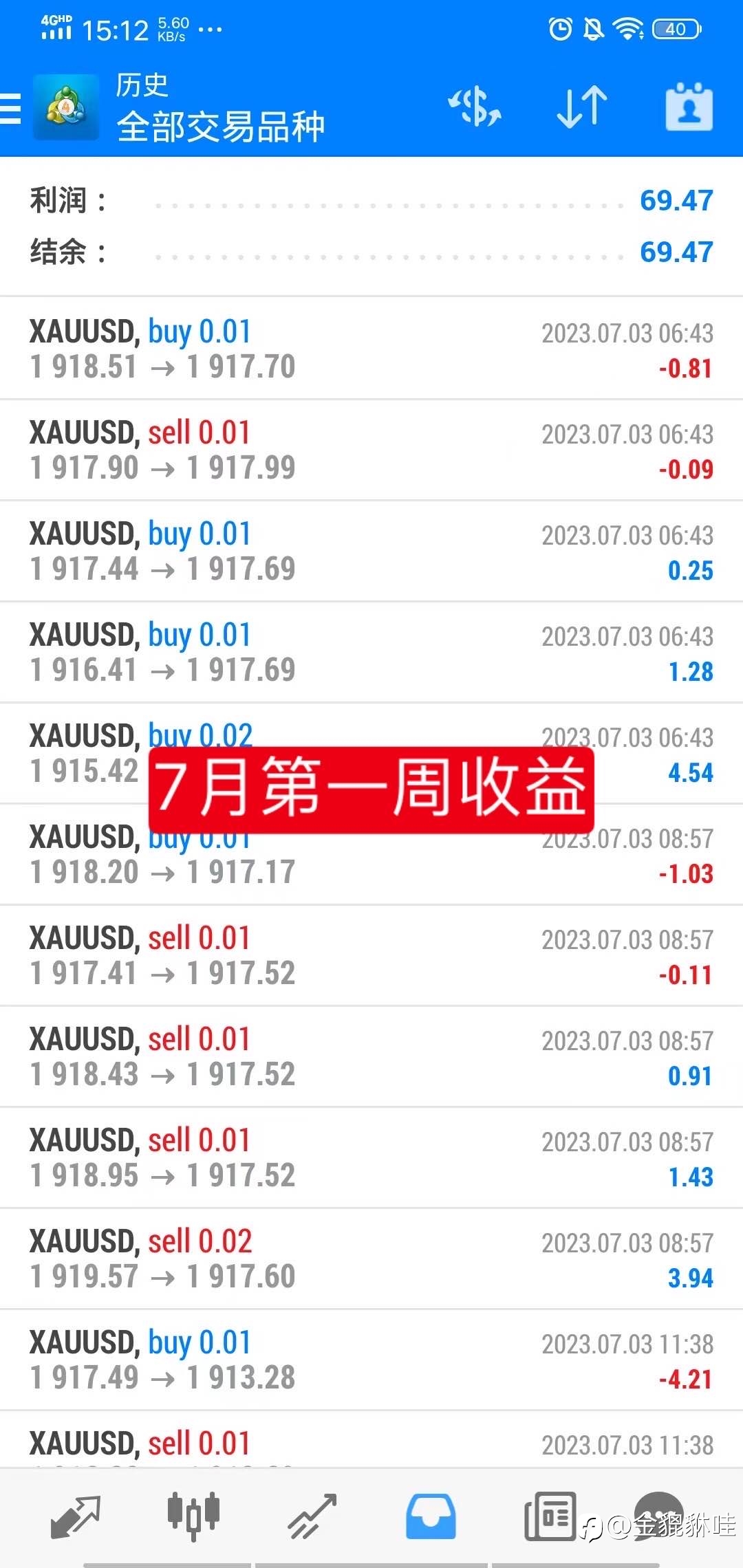Open the side drawer menu
Viewport: 743px width, 1568px height.
pyautogui.click(x=11, y=109)
